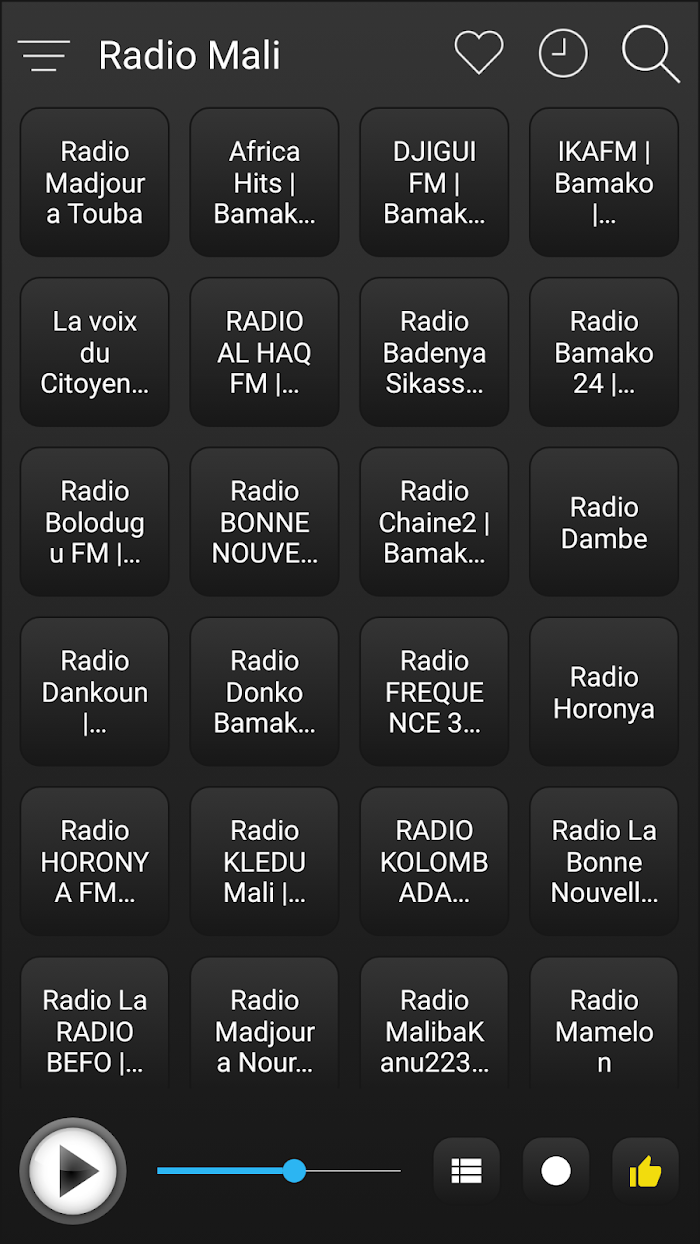Tap the thumbs up icon
The width and height of the screenshot is (700, 1244).
pyautogui.click(x=646, y=1171)
